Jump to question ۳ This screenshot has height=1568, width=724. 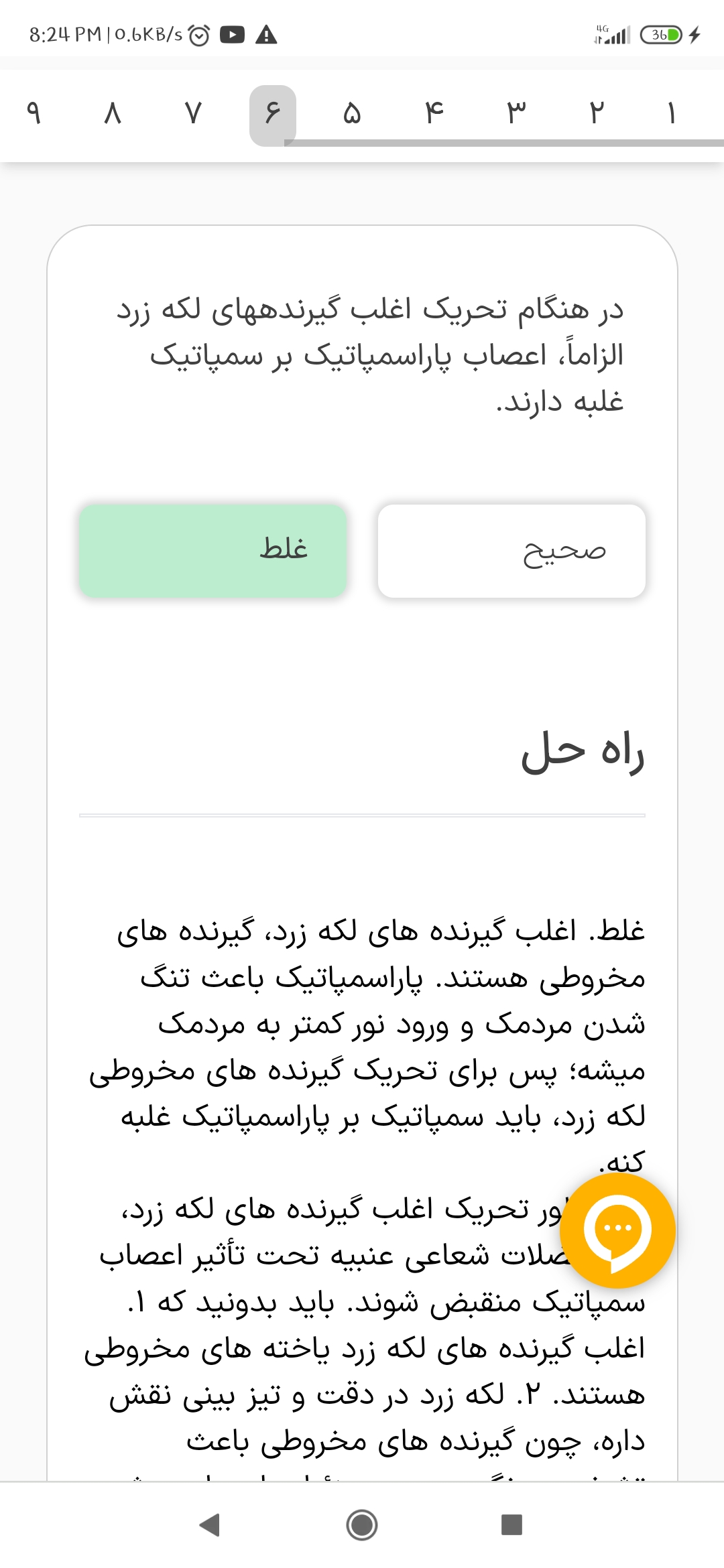click(516, 113)
